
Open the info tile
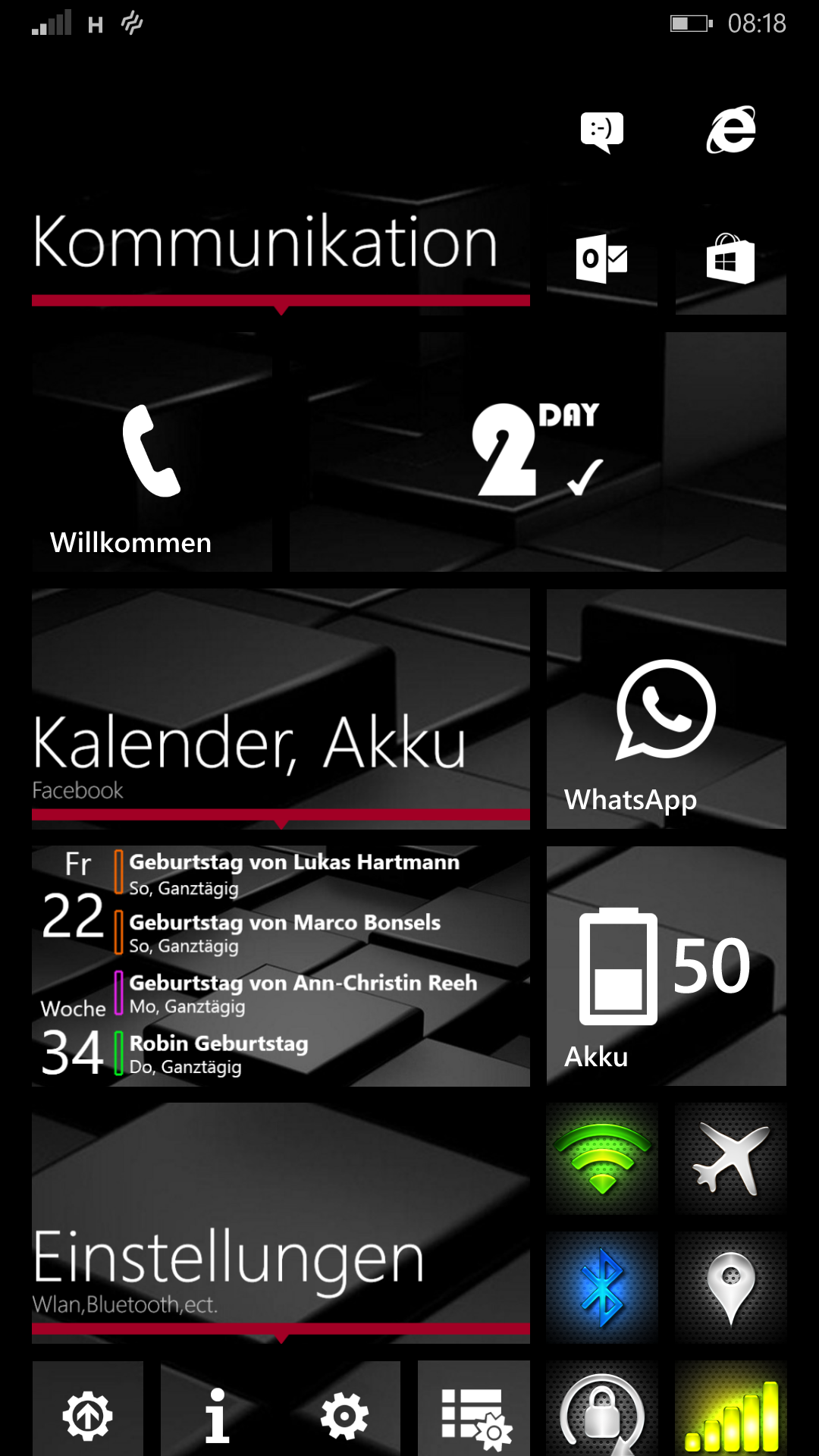216,1409
